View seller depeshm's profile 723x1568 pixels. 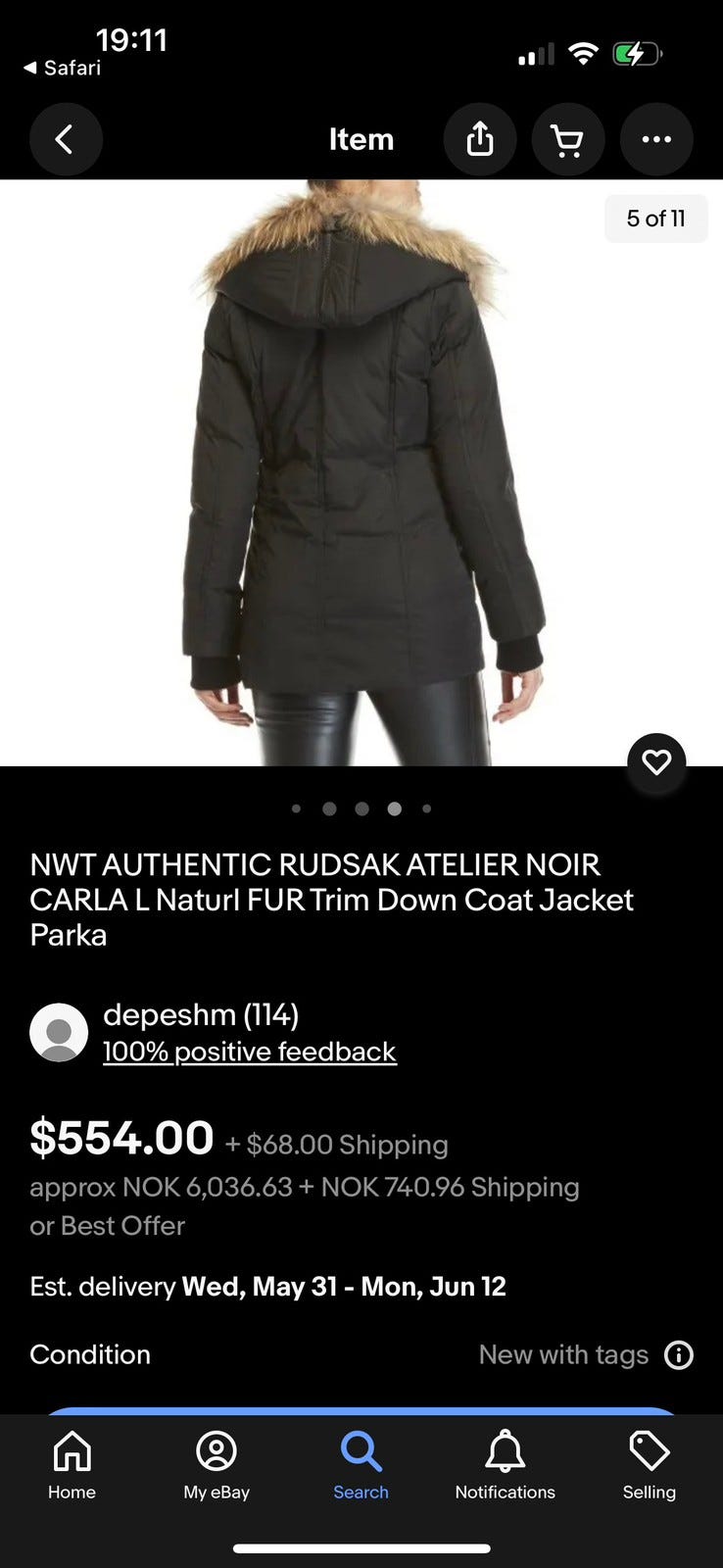(x=200, y=1014)
